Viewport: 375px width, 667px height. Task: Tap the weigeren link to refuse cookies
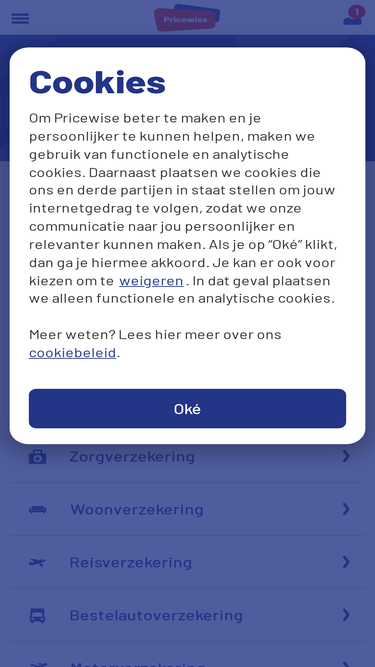coord(151,281)
